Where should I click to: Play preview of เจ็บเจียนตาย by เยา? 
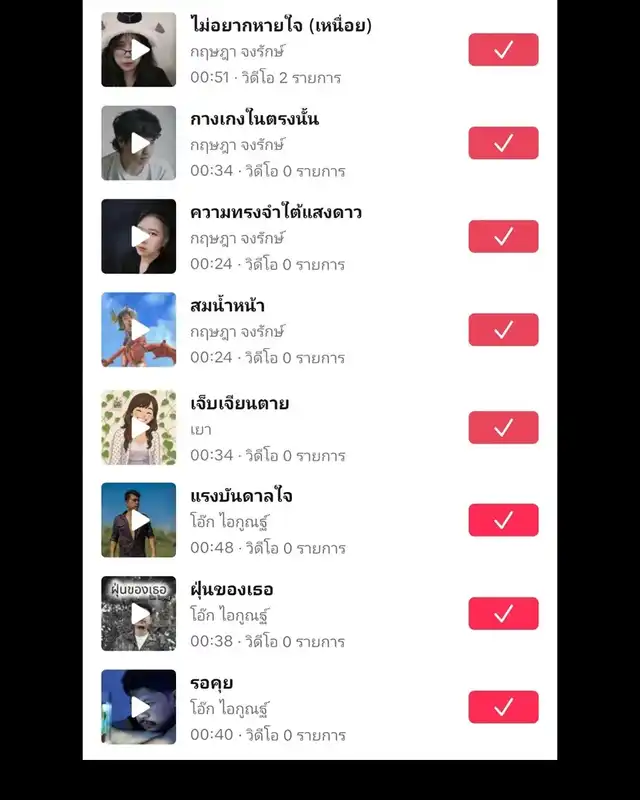pyautogui.click(x=139, y=427)
